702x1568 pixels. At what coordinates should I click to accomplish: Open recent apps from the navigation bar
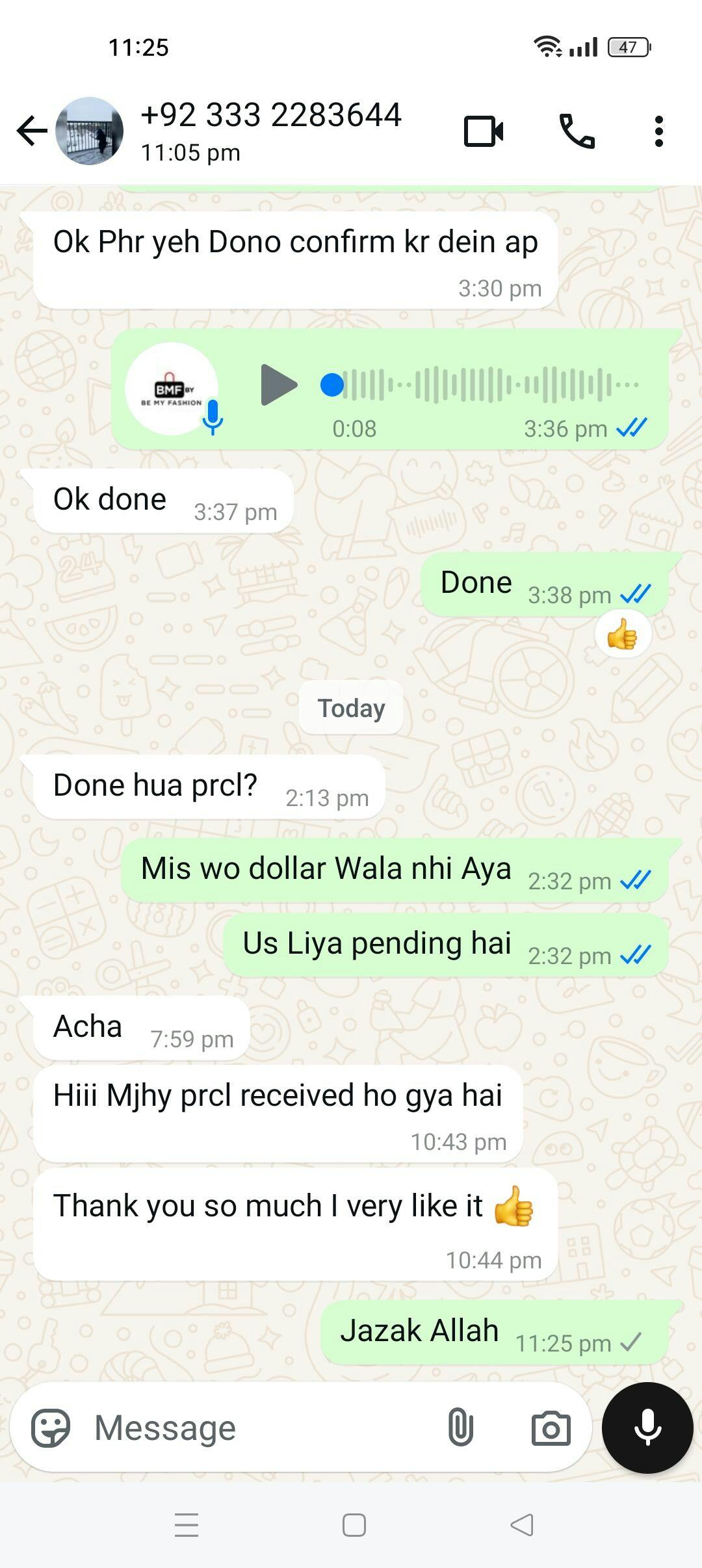point(187,1525)
